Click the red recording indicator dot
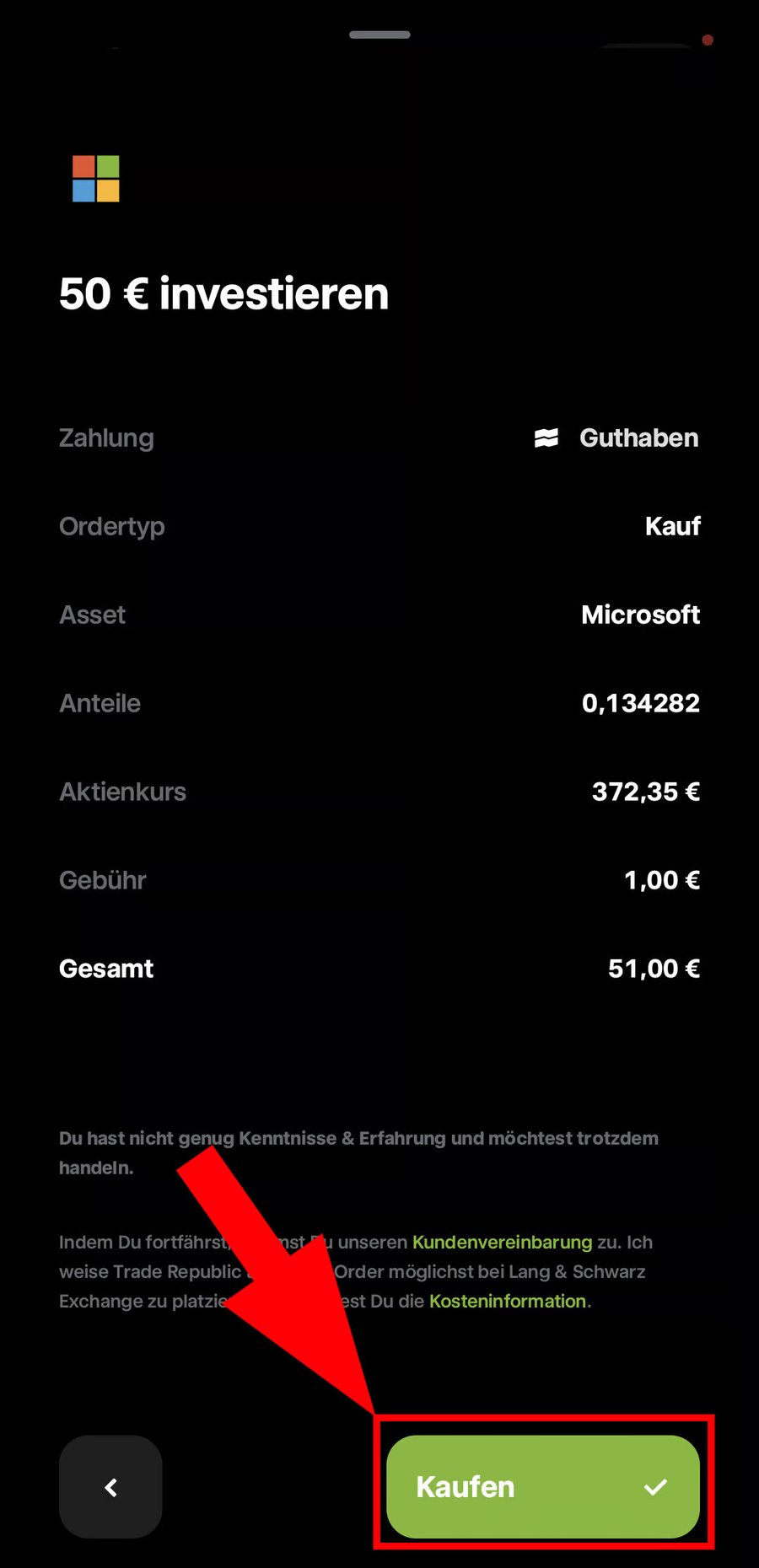Image resolution: width=759 pixels, height=1568 pixels. (708, 40)
